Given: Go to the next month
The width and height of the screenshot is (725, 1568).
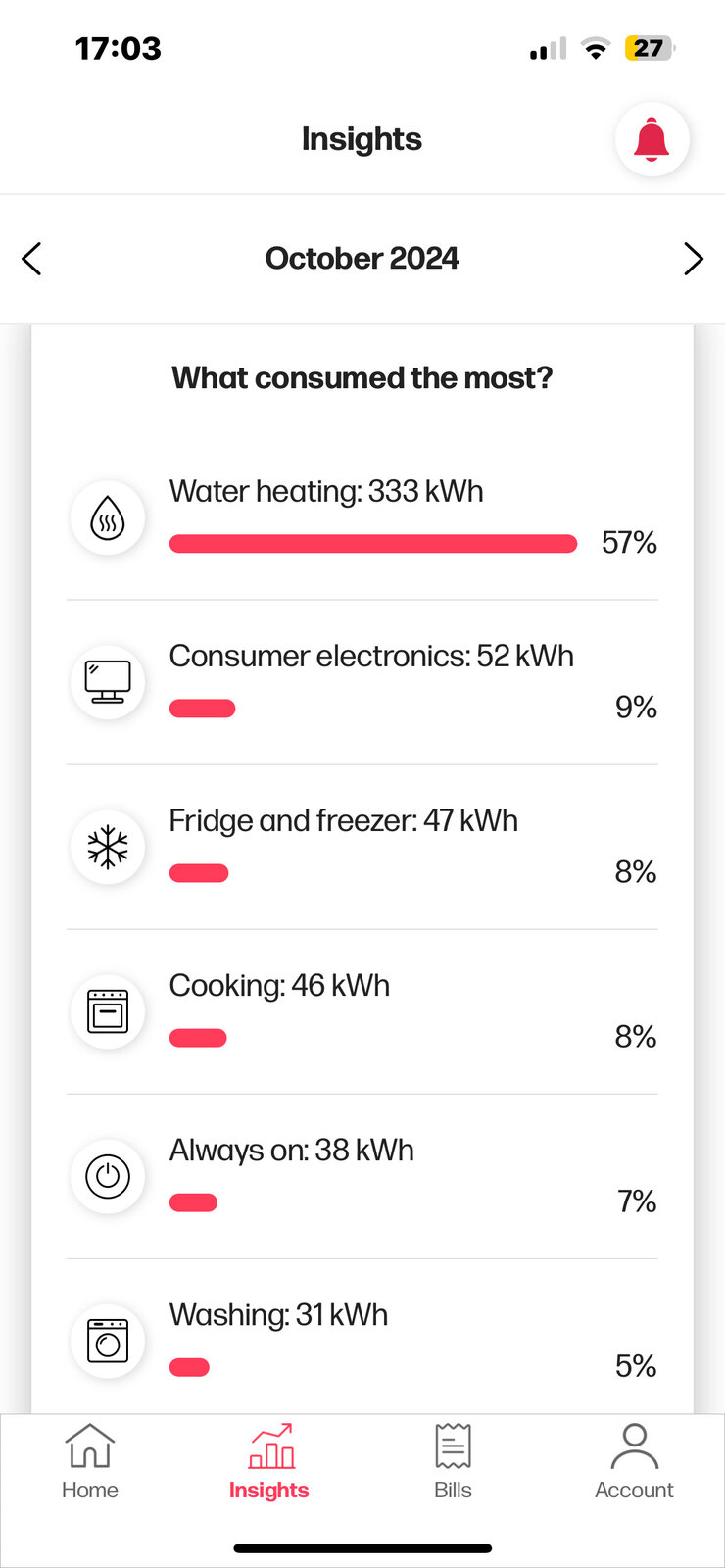Looking at the screenshot, I should point(694,259).
